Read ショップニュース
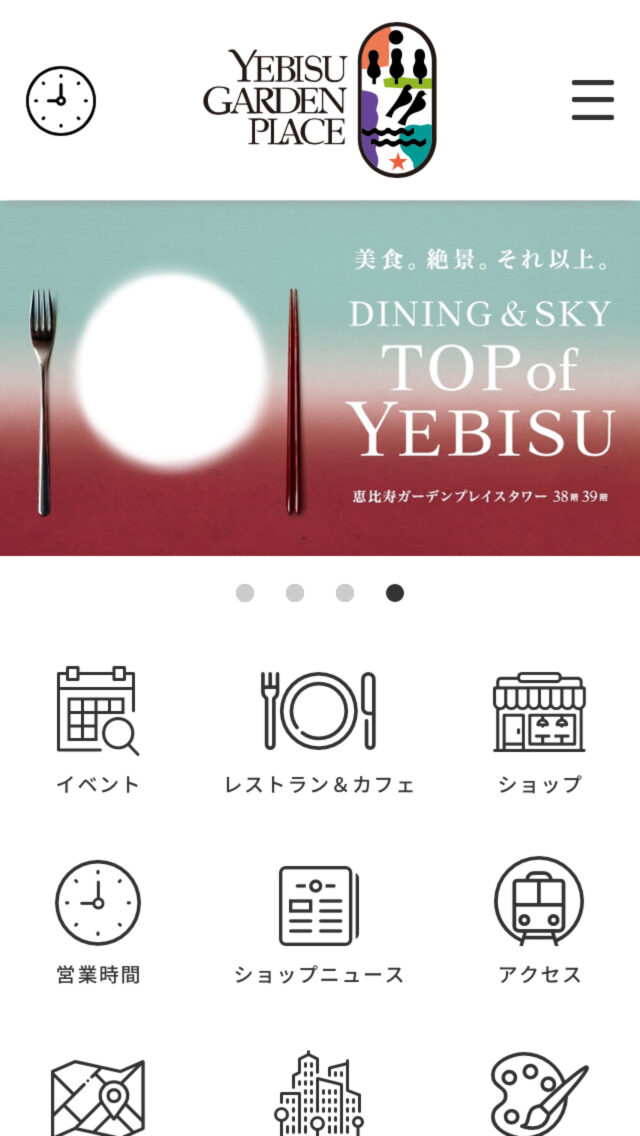 (319, 920)
